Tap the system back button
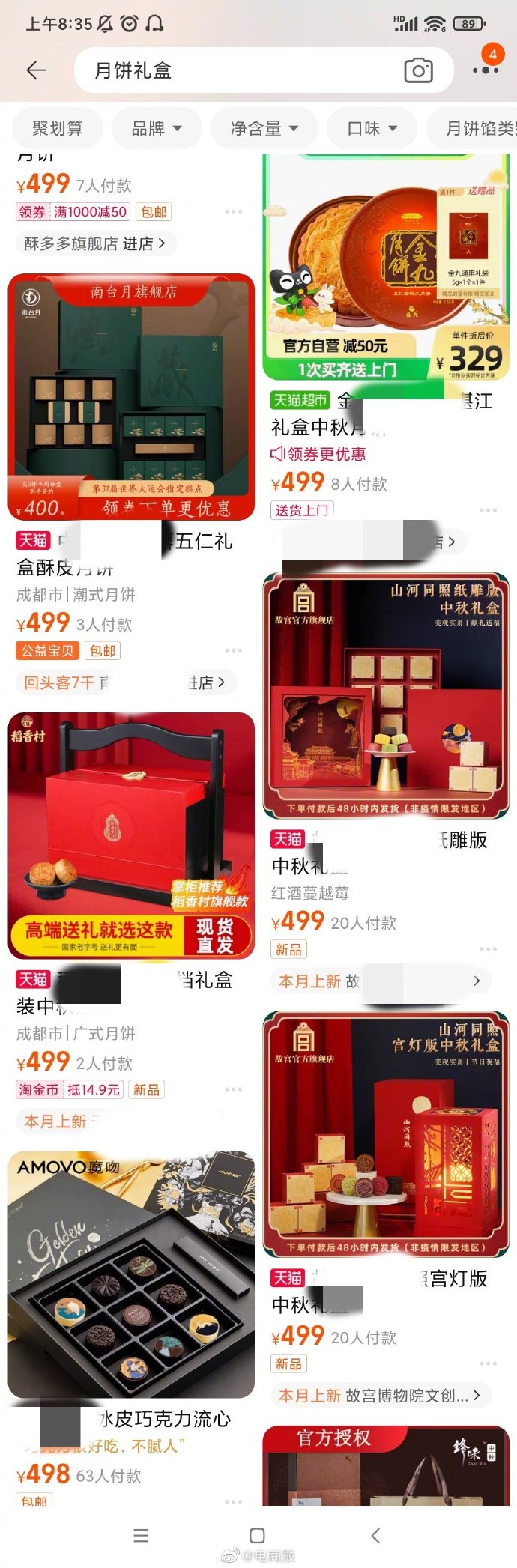 375,1535
